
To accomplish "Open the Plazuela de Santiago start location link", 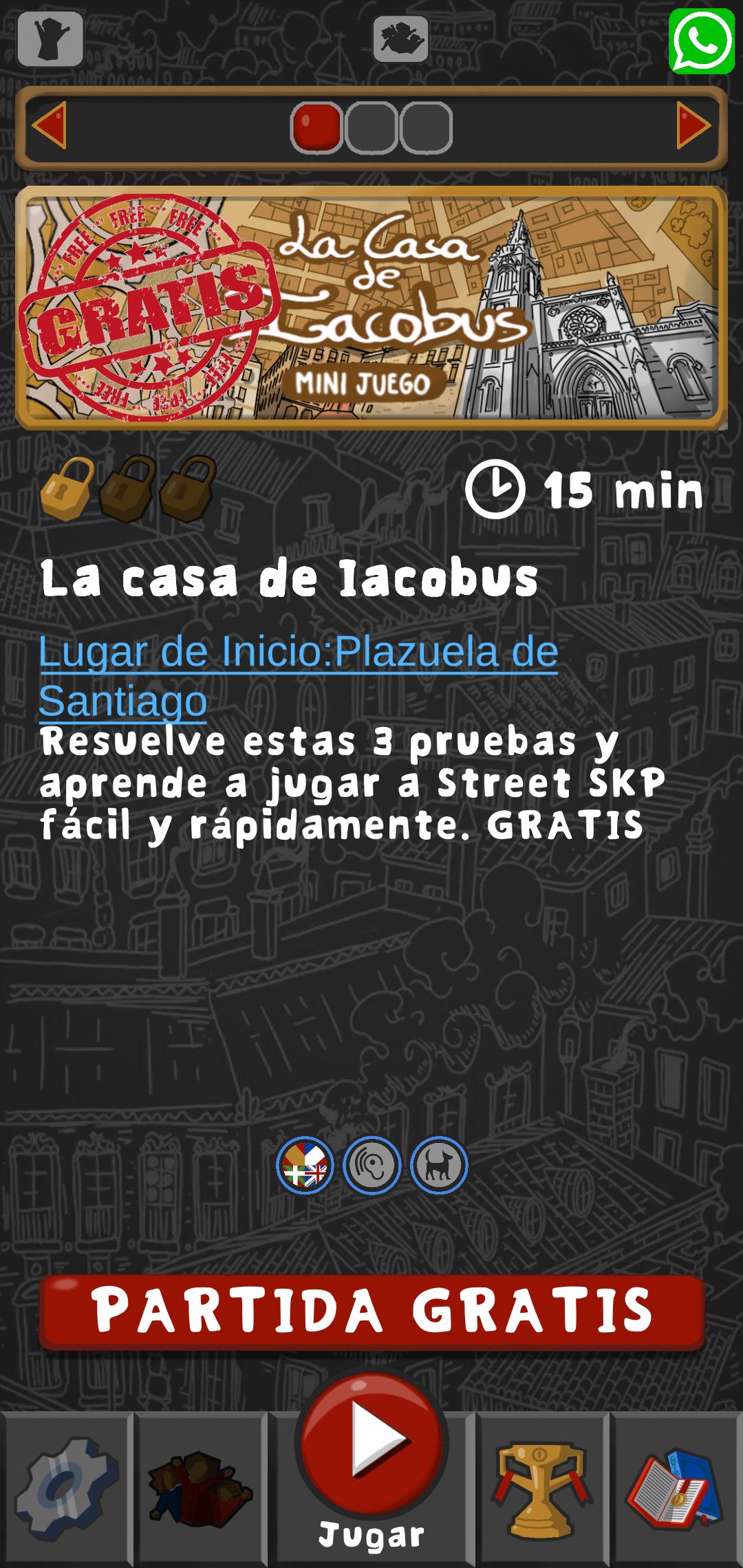I will pyautogui.click(x=298, y=675).
